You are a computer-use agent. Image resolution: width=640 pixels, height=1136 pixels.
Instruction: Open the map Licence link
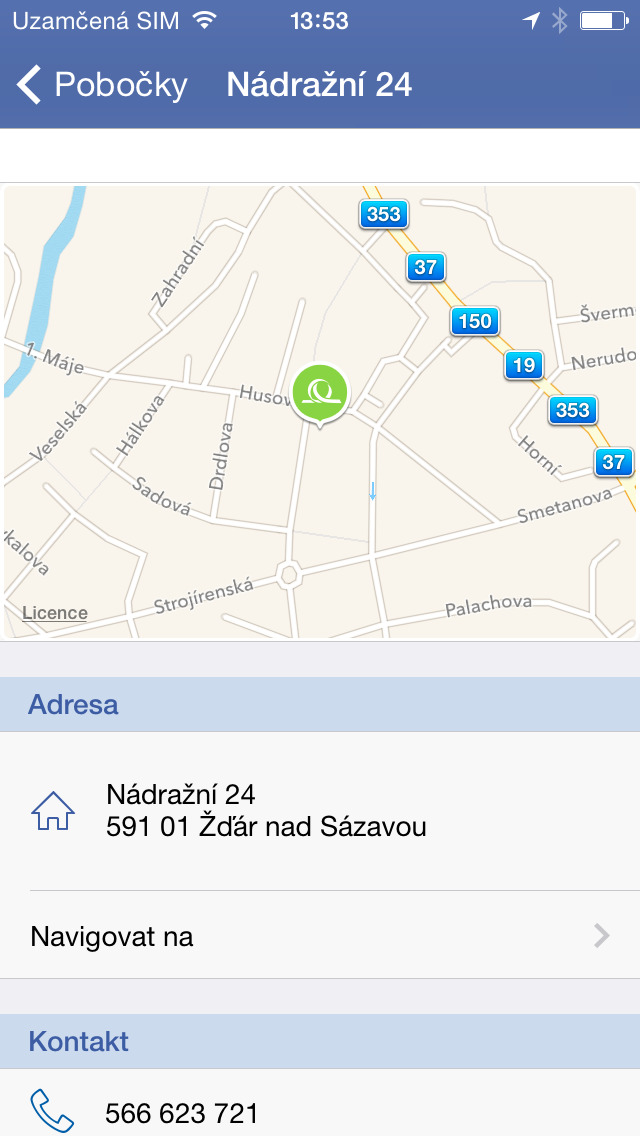coord(54,613)
